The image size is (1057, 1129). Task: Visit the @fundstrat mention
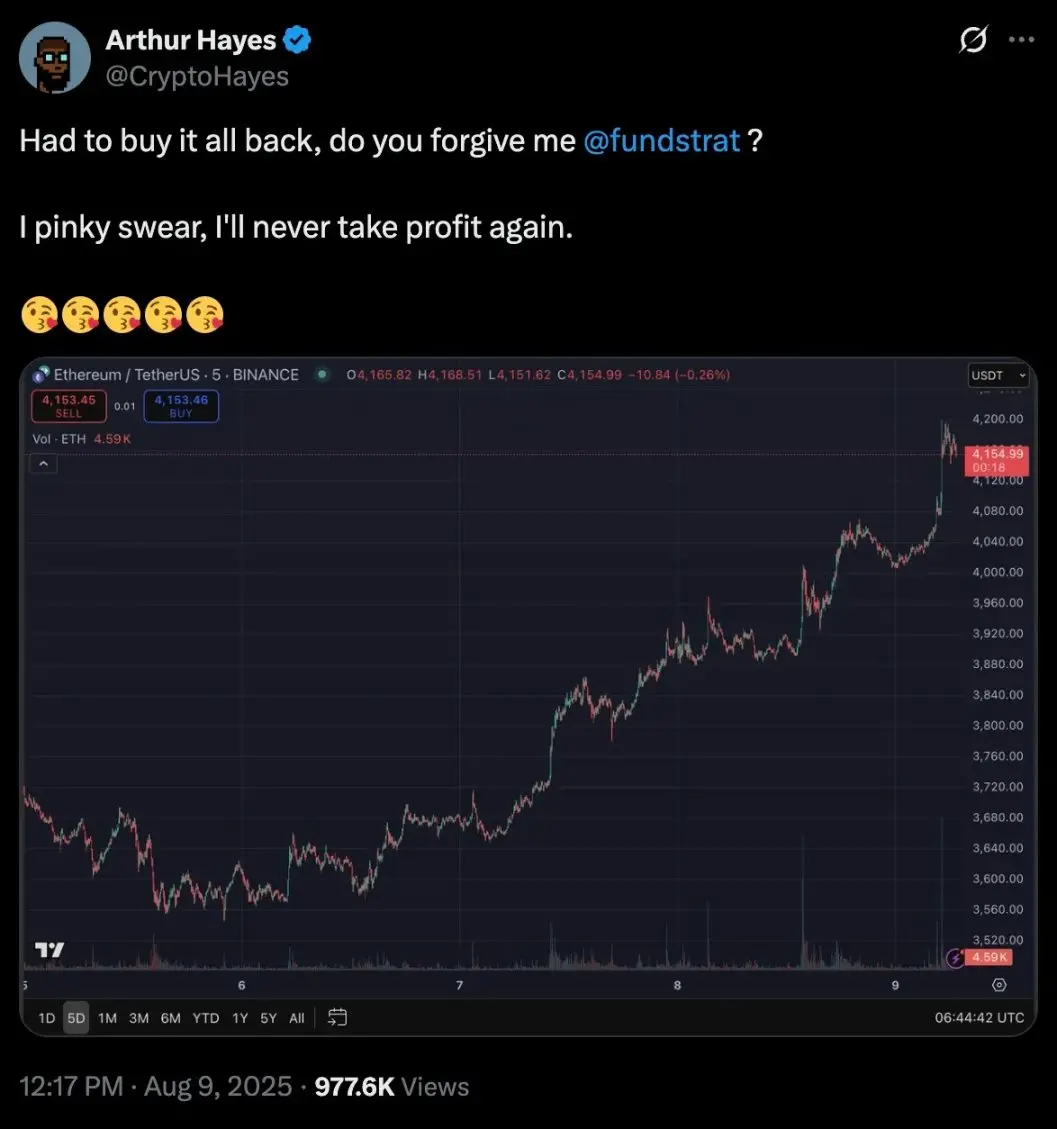point(661,141)
